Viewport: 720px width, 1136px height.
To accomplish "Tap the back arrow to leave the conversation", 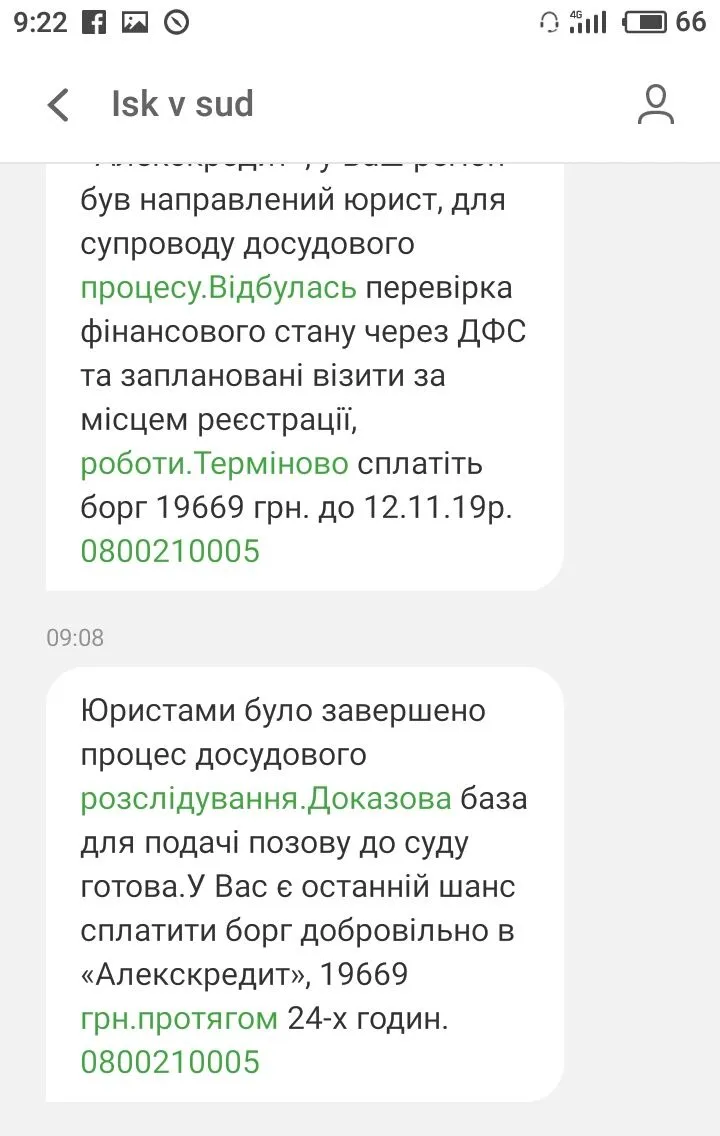I will pyautogui.click(x=57, y=104).
